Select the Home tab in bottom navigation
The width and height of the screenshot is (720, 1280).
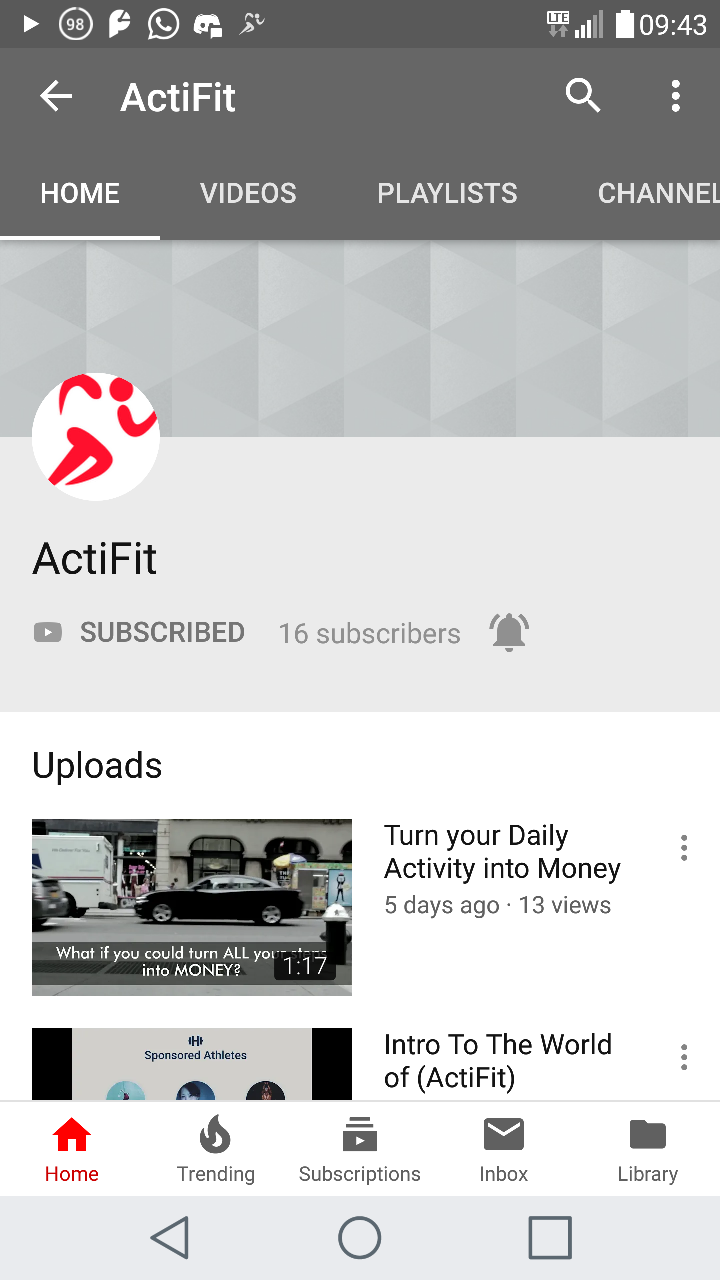point(72,1150)
